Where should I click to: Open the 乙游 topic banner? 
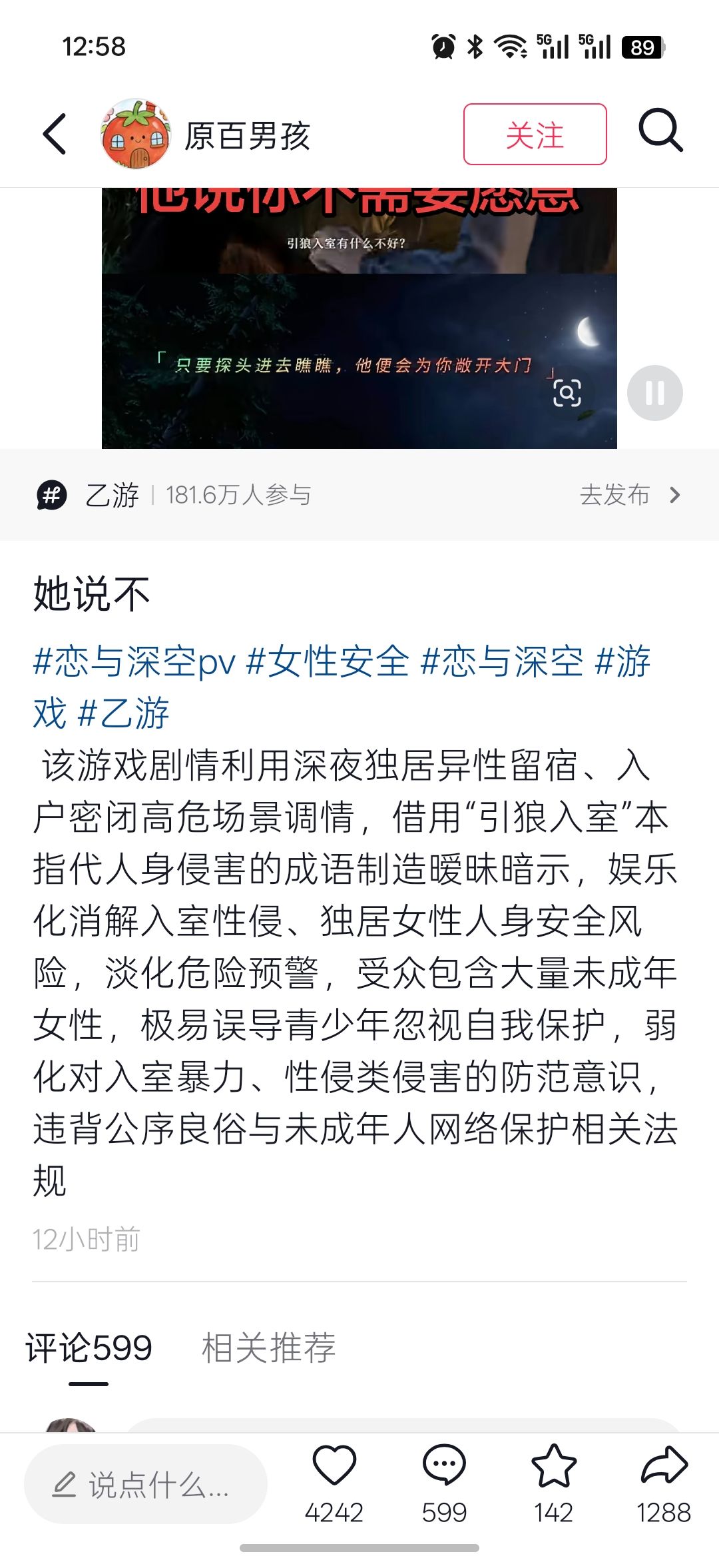359,495
